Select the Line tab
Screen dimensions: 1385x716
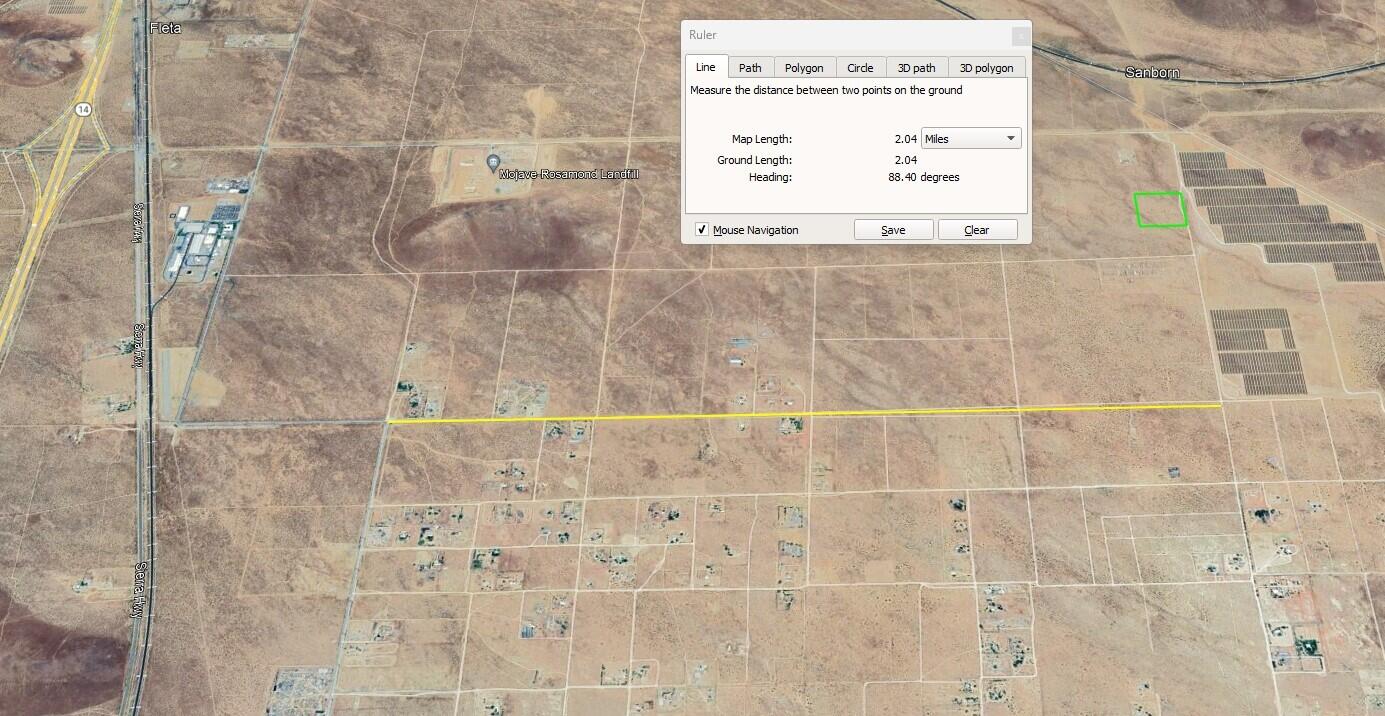706,67
